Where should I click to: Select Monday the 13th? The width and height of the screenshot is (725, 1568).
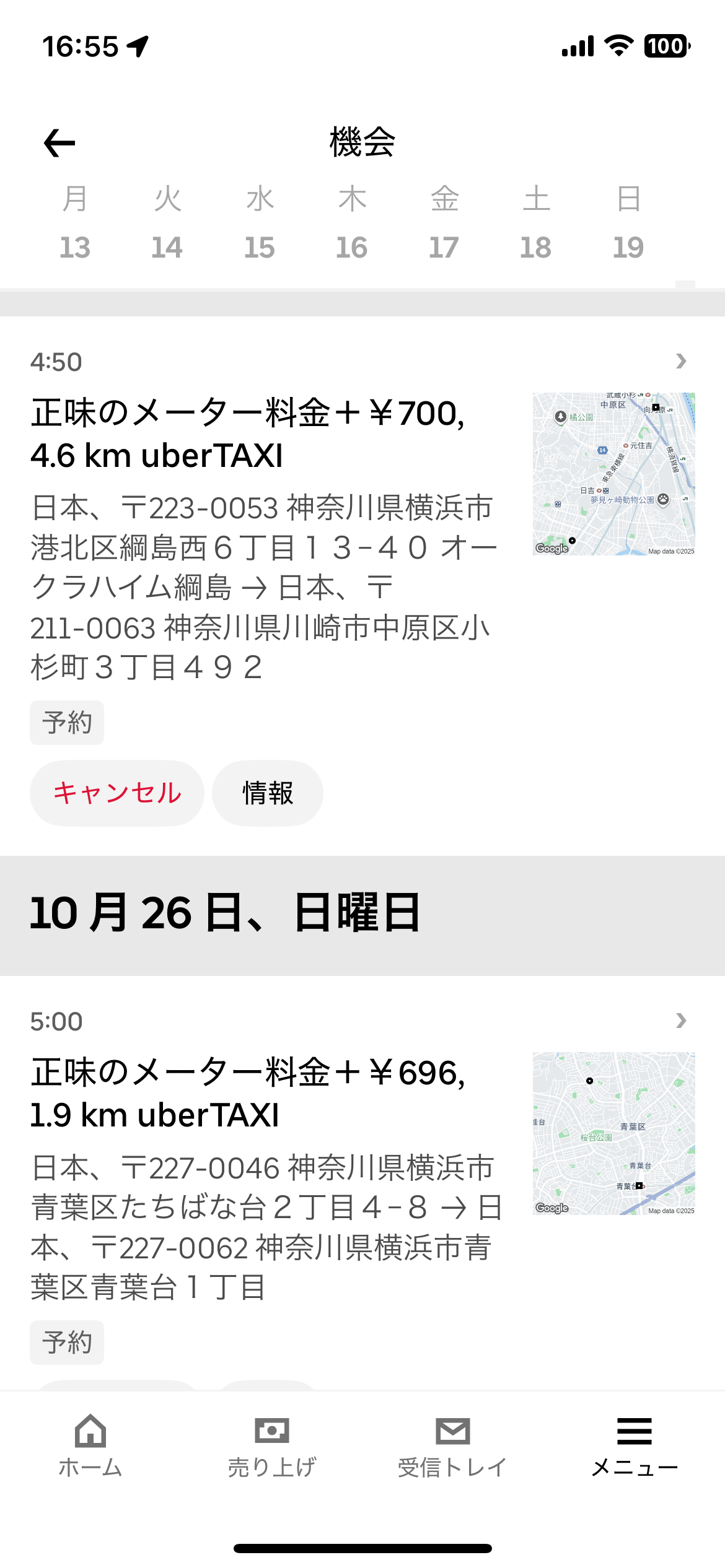coord(75,223)
